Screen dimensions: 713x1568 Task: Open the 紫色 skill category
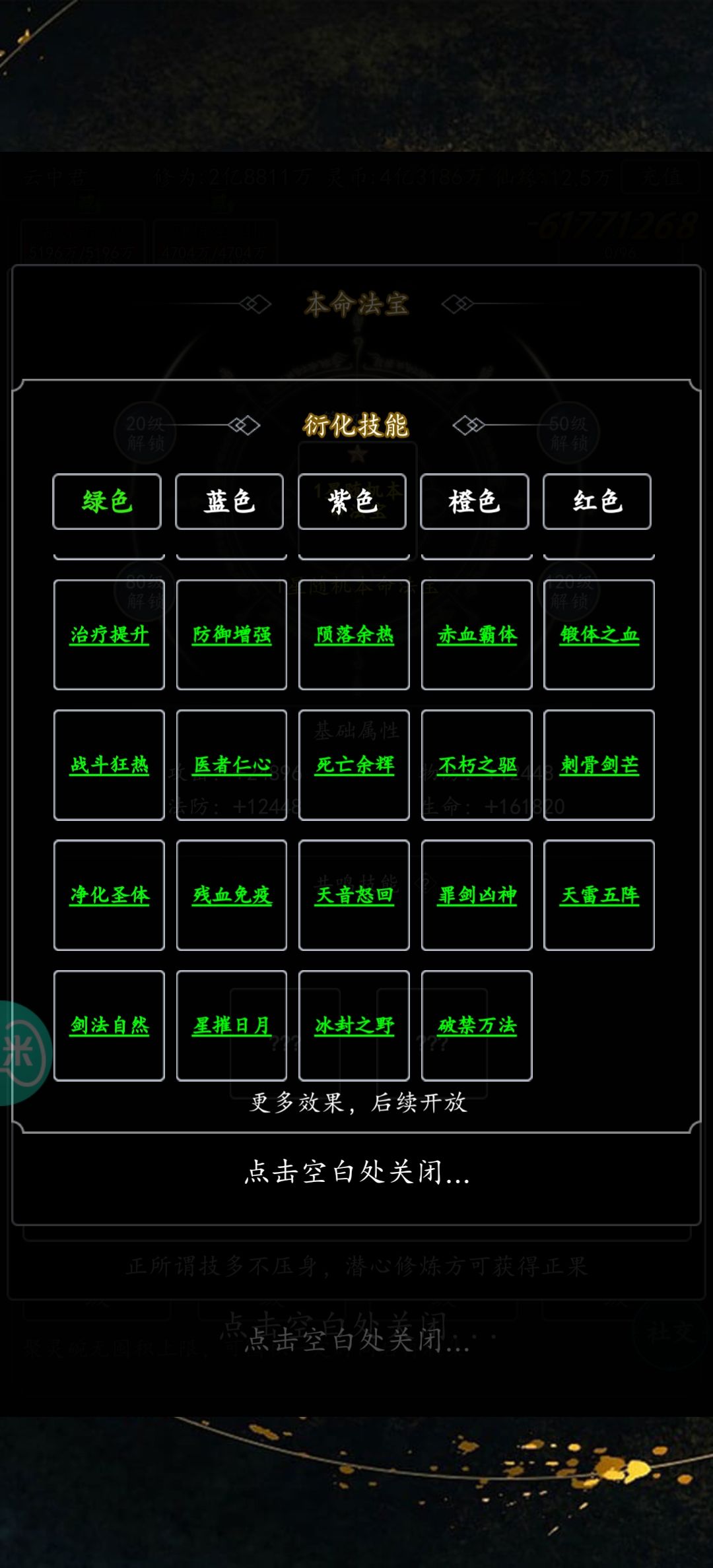352,502
